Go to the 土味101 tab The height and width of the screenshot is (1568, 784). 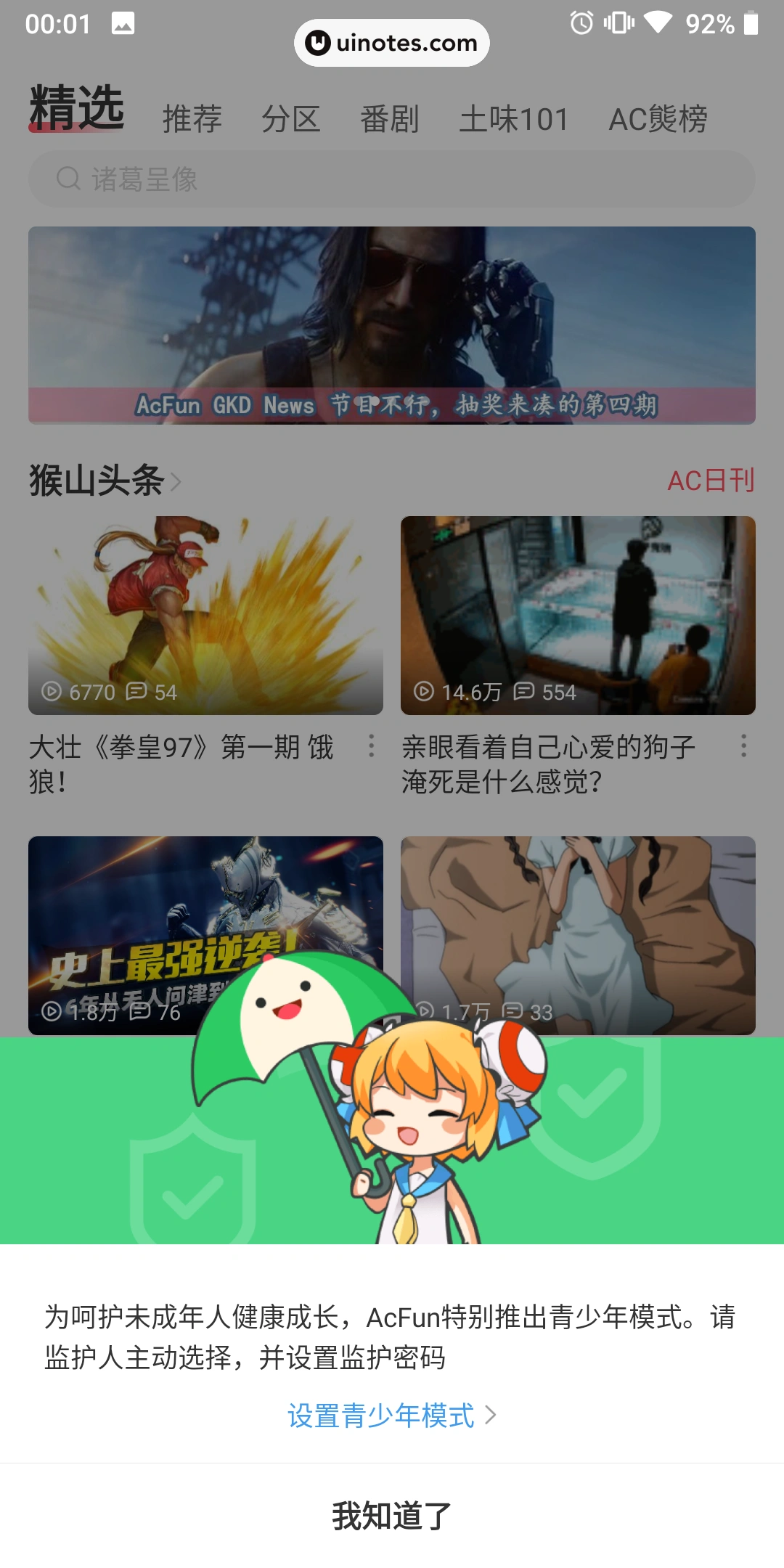click(513, 119)
